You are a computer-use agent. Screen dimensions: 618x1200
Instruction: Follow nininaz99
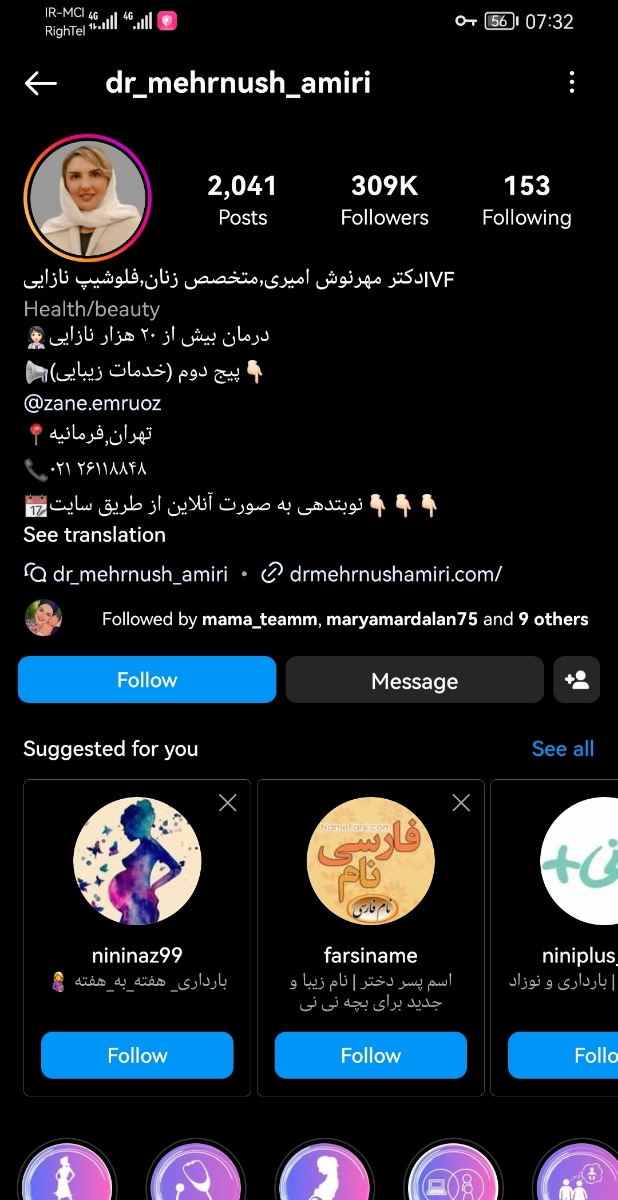coord(137,1055)
